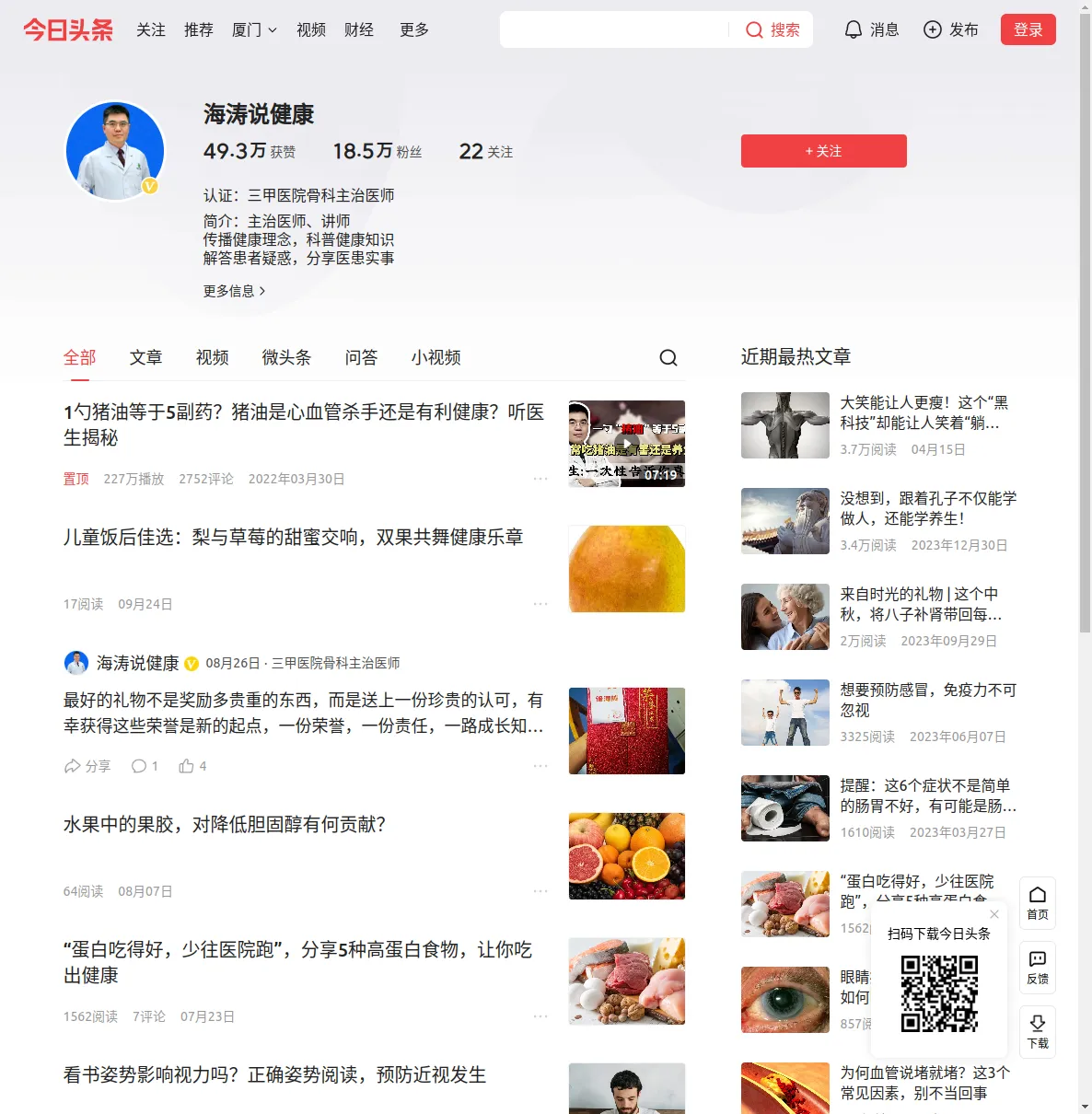Viewport: 1092px width, 1114px height.
Task: Open the 厦门 city dropdown
Action: pyautogui.click(x=254, y=29)
